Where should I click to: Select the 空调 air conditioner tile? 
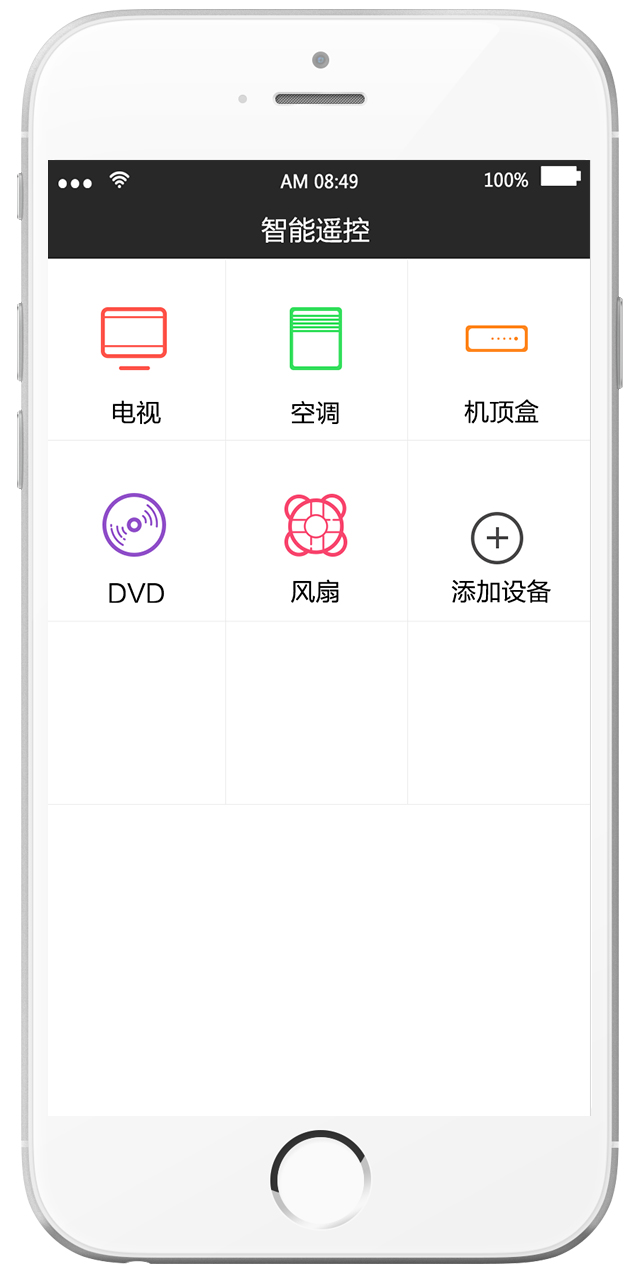[x=316, y=350]
